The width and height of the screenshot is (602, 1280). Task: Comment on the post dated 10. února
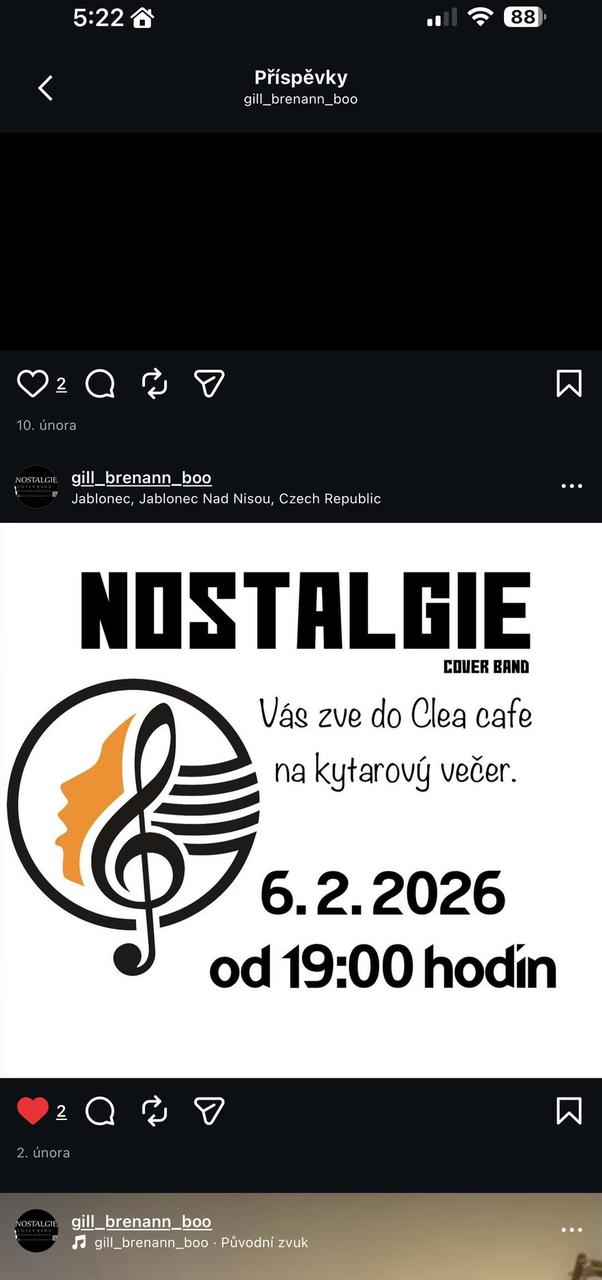click(x=100, y=384)
